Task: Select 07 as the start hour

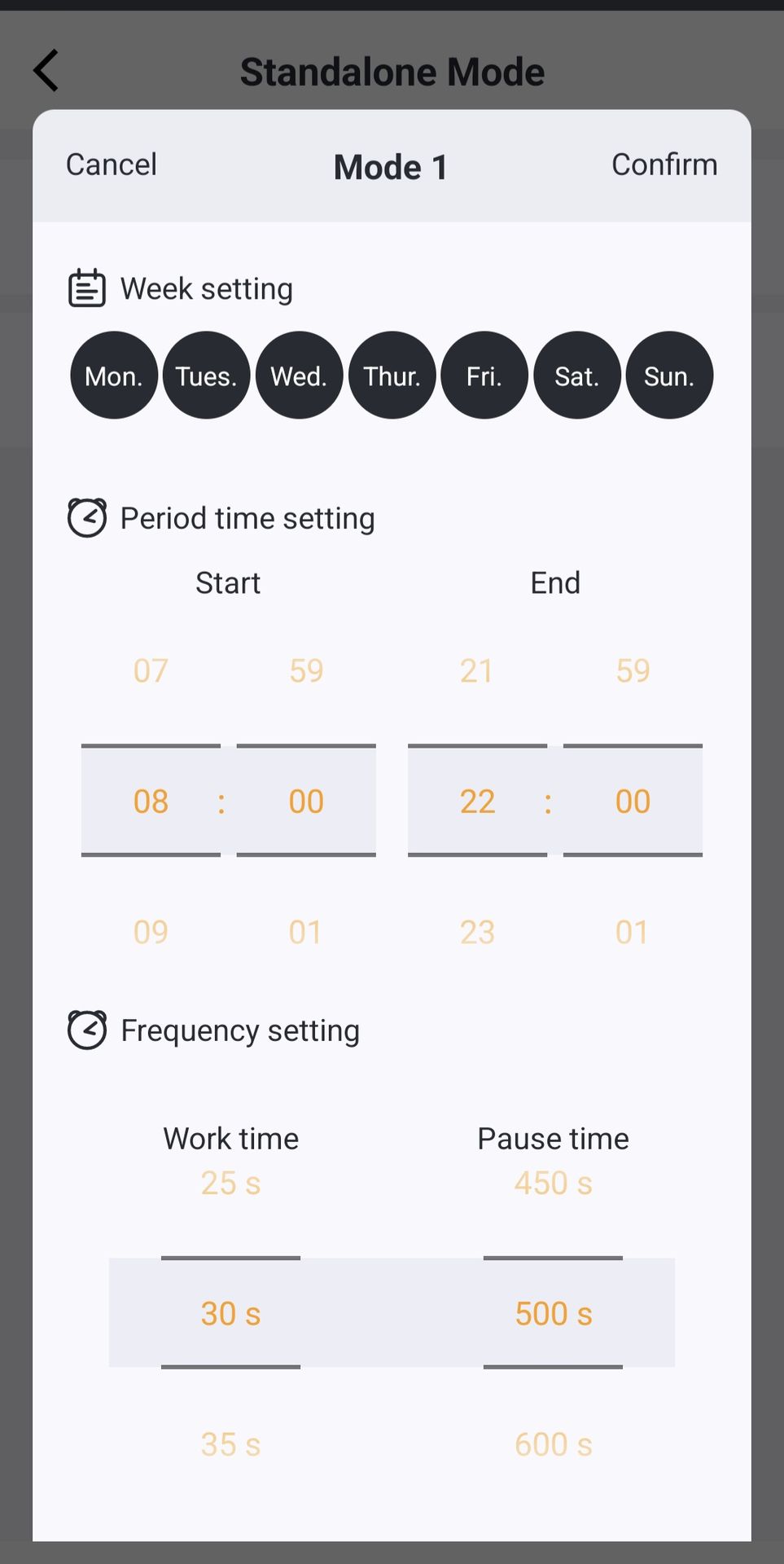Action: (151, 670)
